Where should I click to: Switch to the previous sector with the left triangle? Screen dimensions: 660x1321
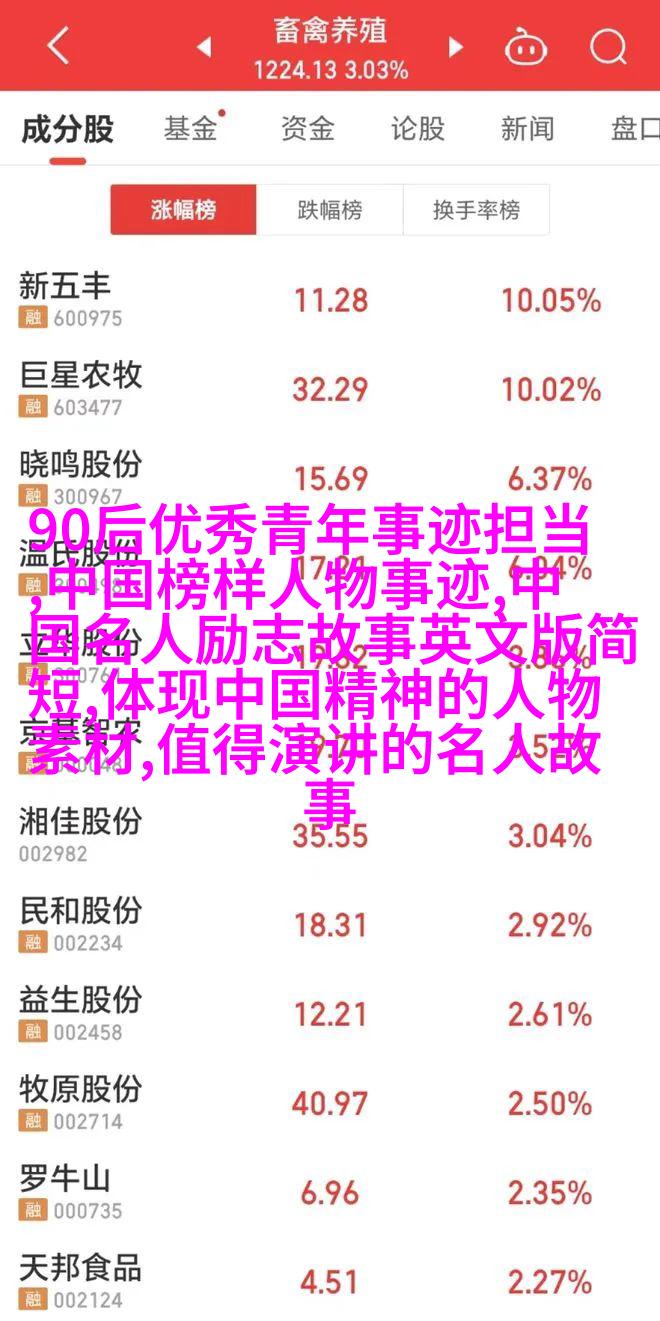click(203, 46)
